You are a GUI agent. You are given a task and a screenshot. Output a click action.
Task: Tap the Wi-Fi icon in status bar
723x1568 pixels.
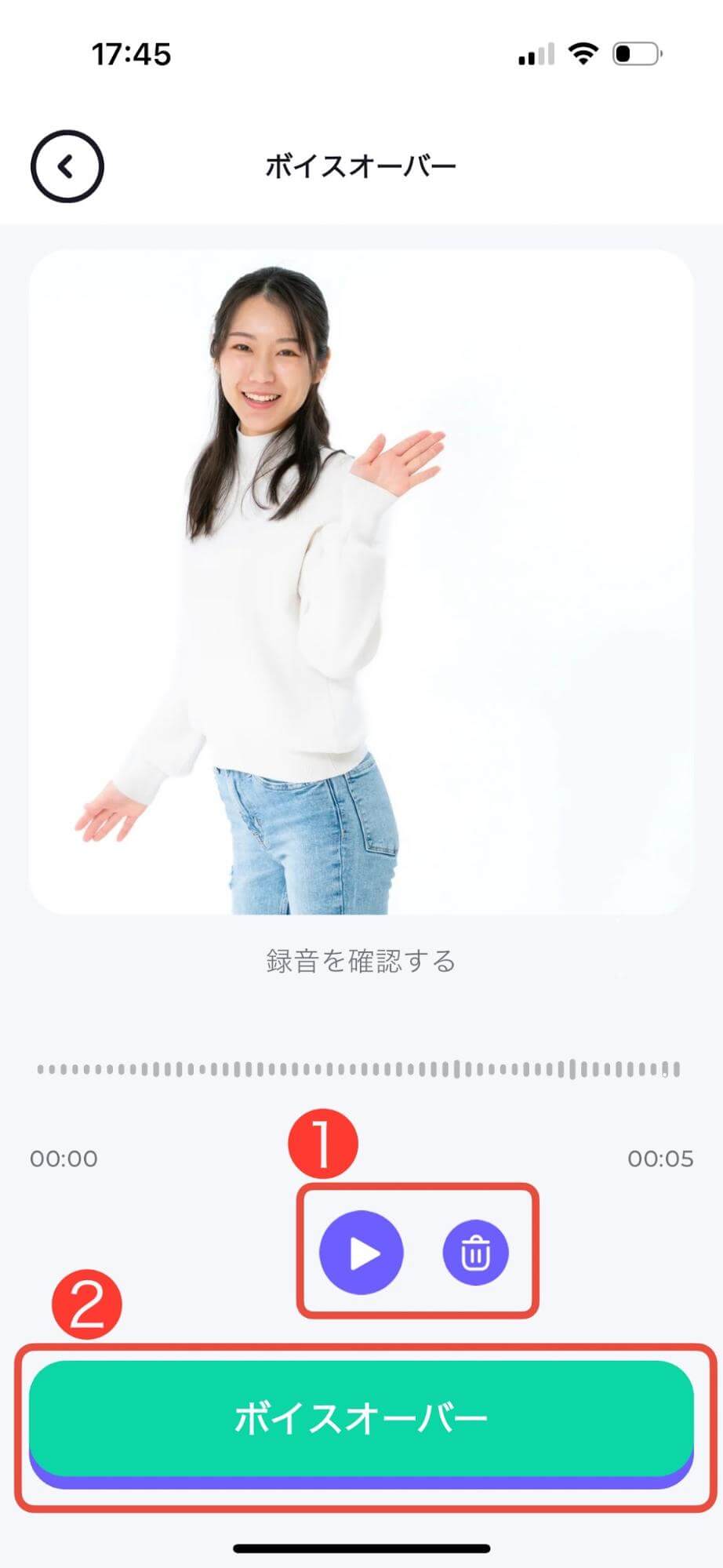click(x=580, y=53)
